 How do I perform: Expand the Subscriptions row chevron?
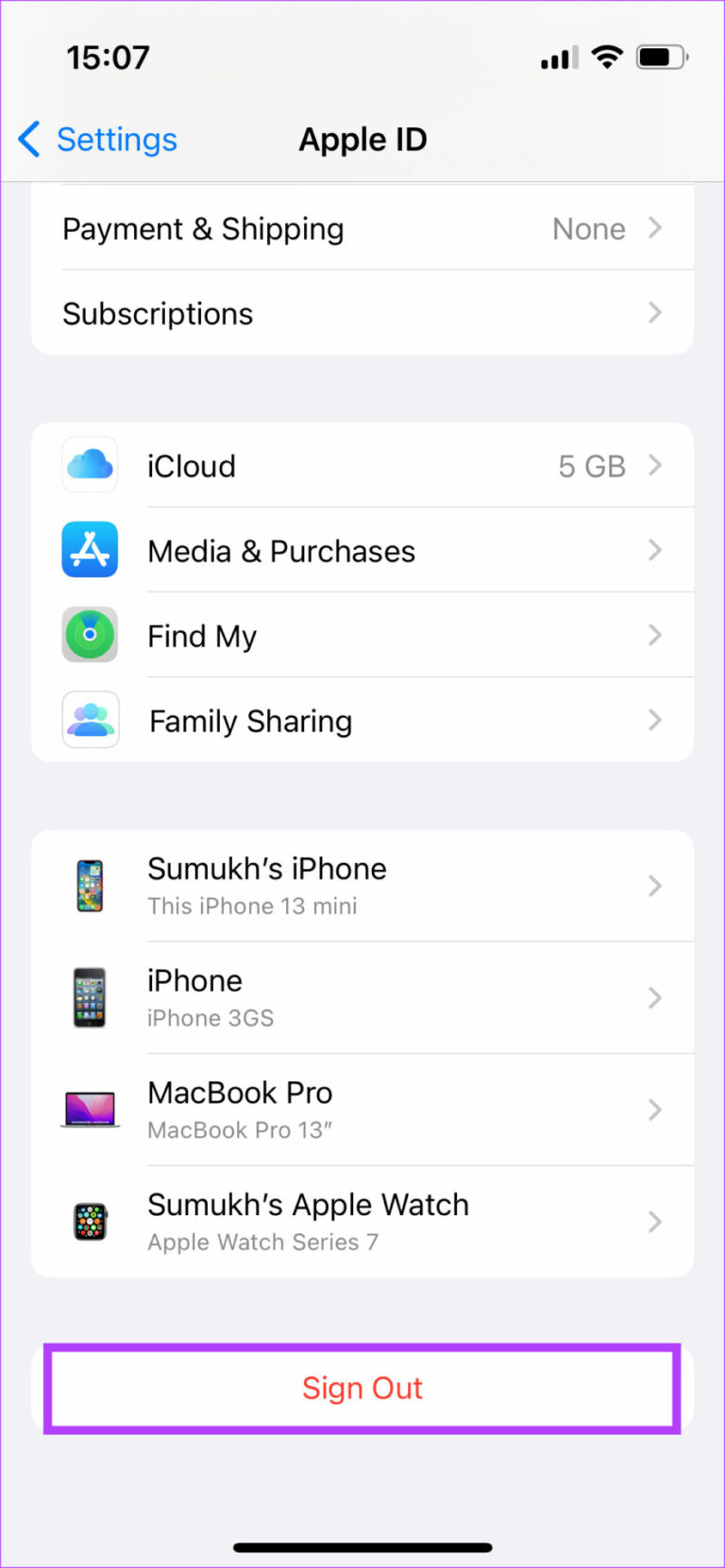coord(655,313)
